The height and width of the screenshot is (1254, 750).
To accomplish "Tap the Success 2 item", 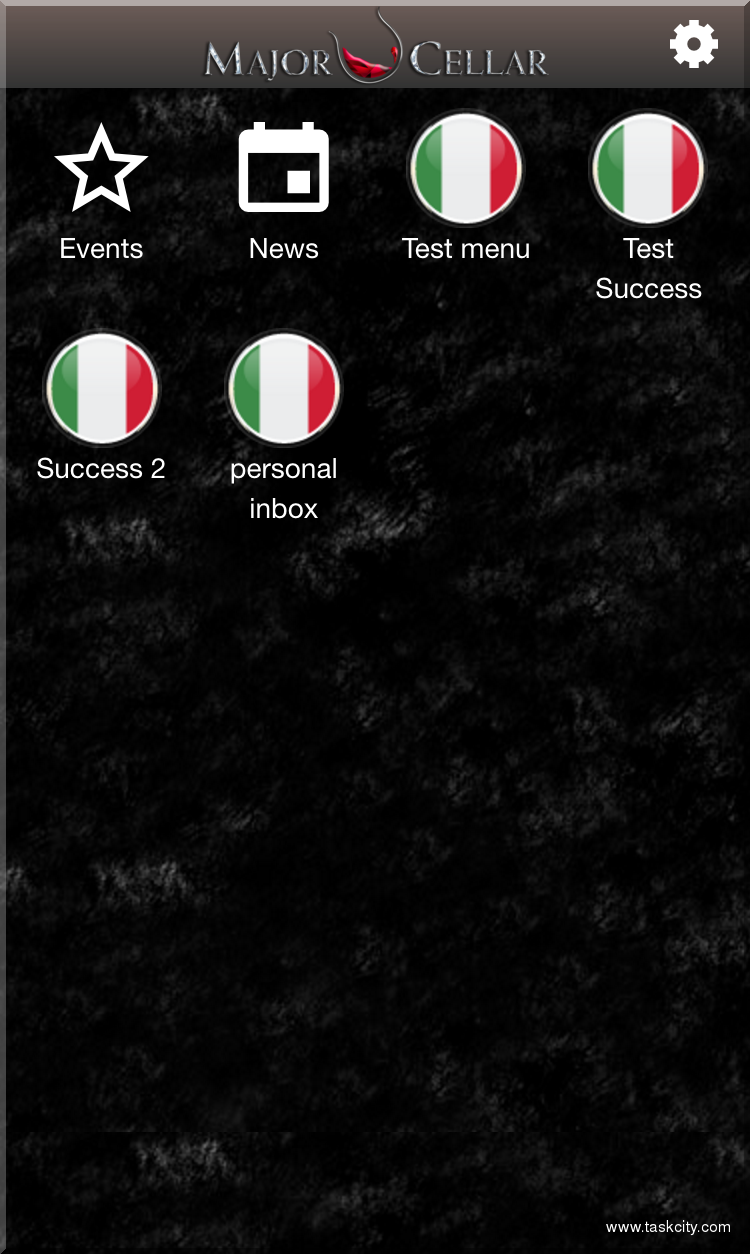I will point(101,389).
